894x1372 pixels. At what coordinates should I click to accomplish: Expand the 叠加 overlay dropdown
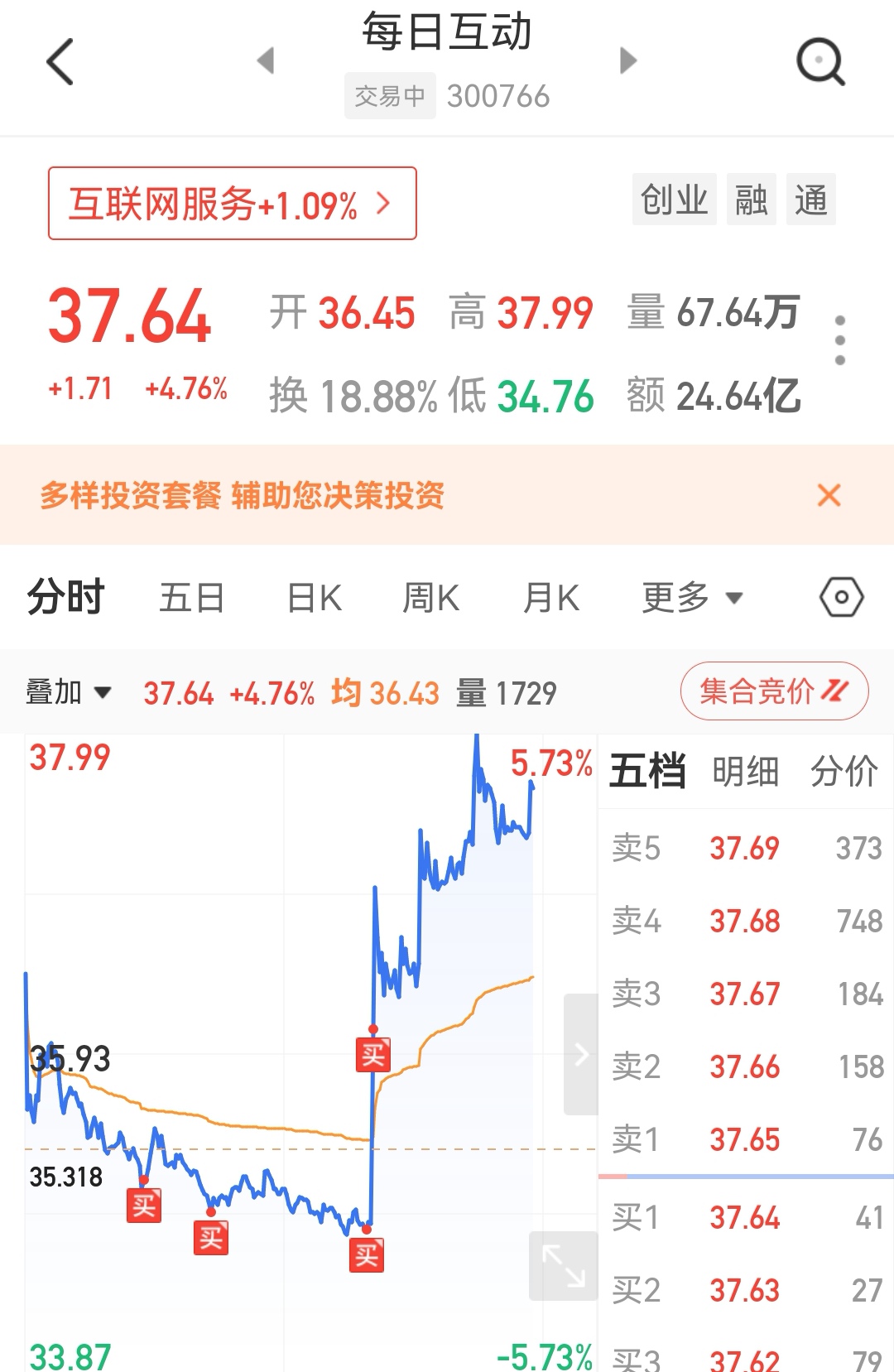pos(69,692)
